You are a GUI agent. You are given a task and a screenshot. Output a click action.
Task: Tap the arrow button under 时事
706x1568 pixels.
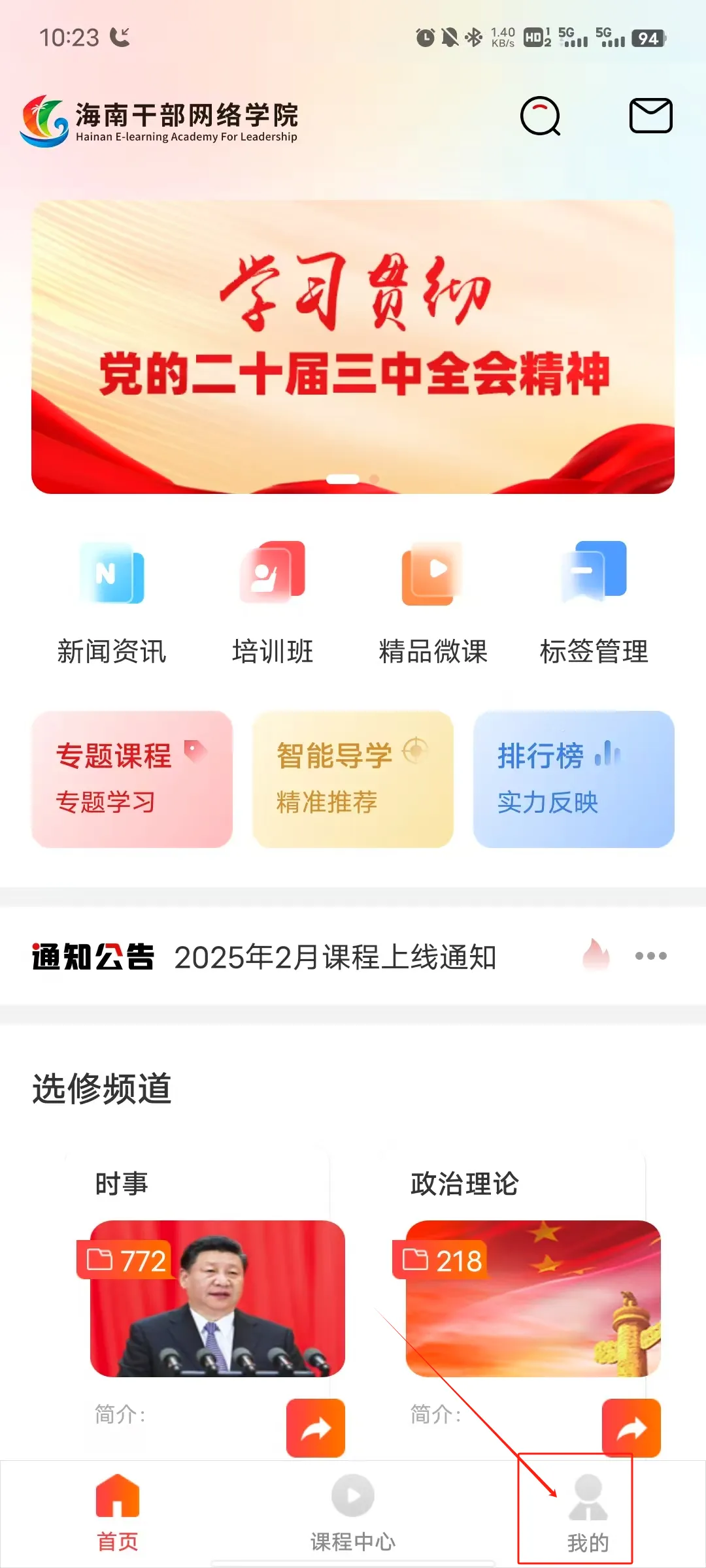[x=315, y=1428]
